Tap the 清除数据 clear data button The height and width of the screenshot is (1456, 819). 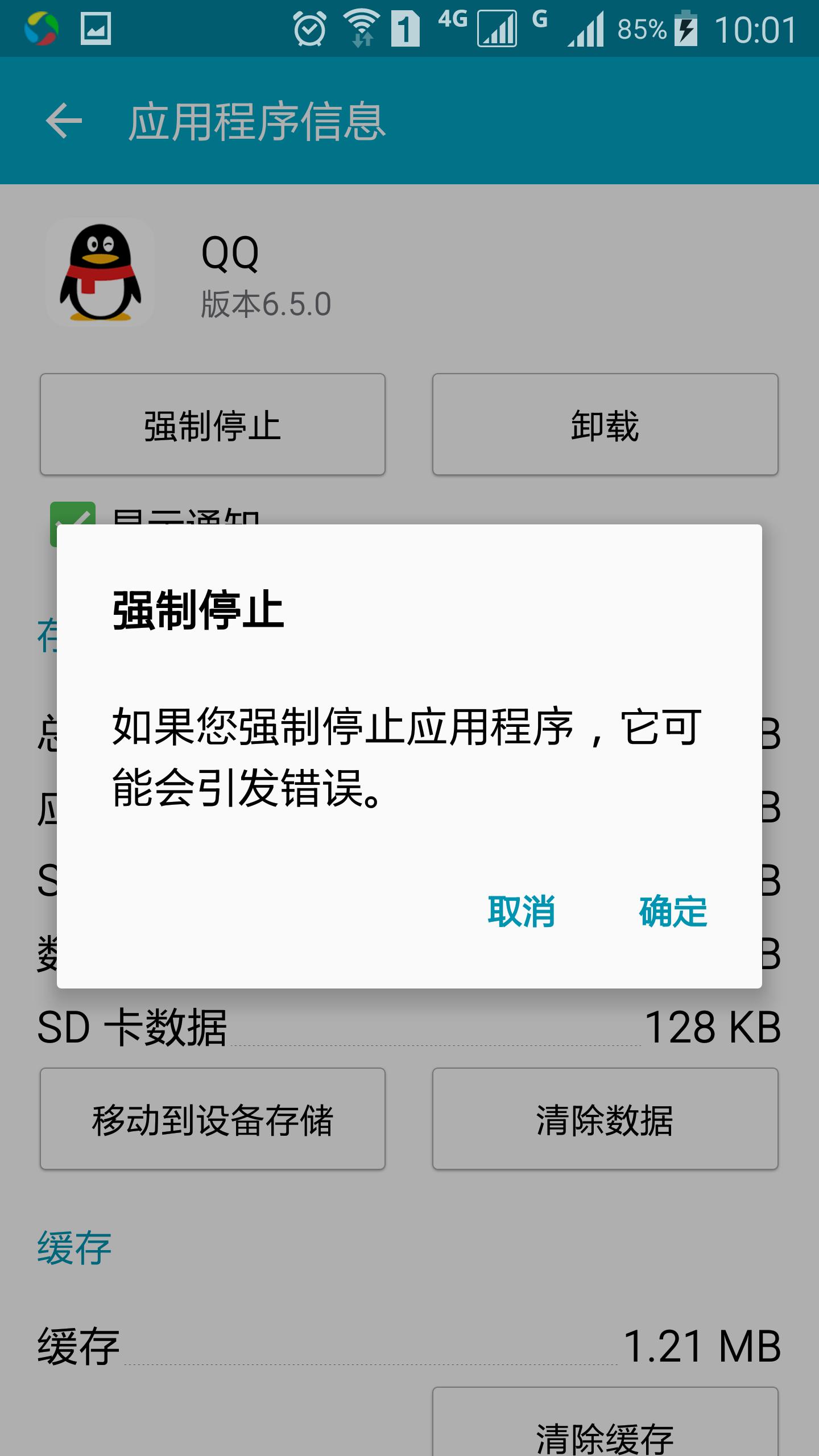(x=605, y=1119)
